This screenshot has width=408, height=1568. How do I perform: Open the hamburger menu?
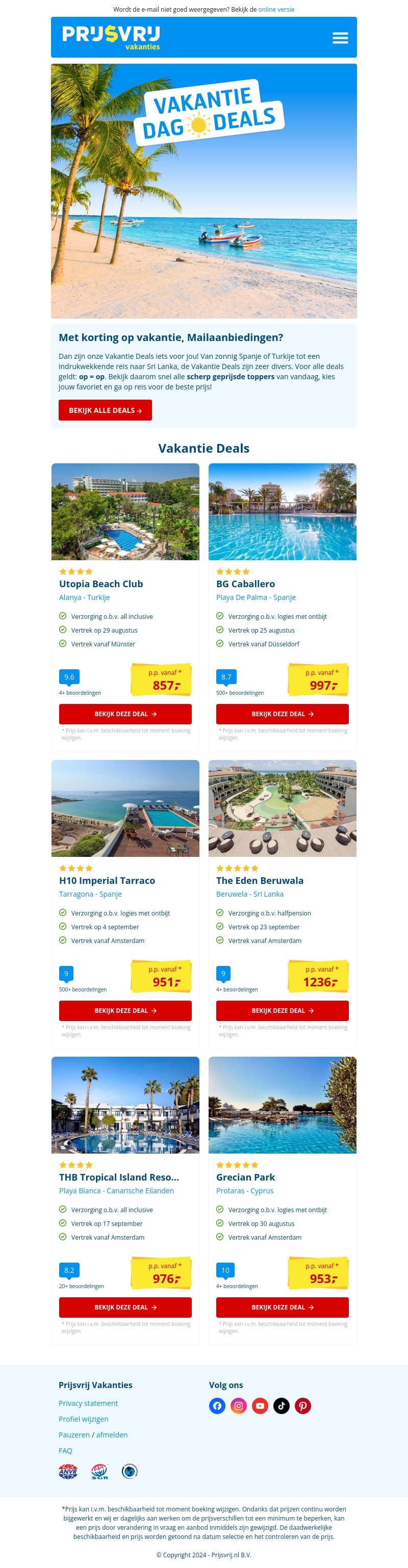coord(340,38)
